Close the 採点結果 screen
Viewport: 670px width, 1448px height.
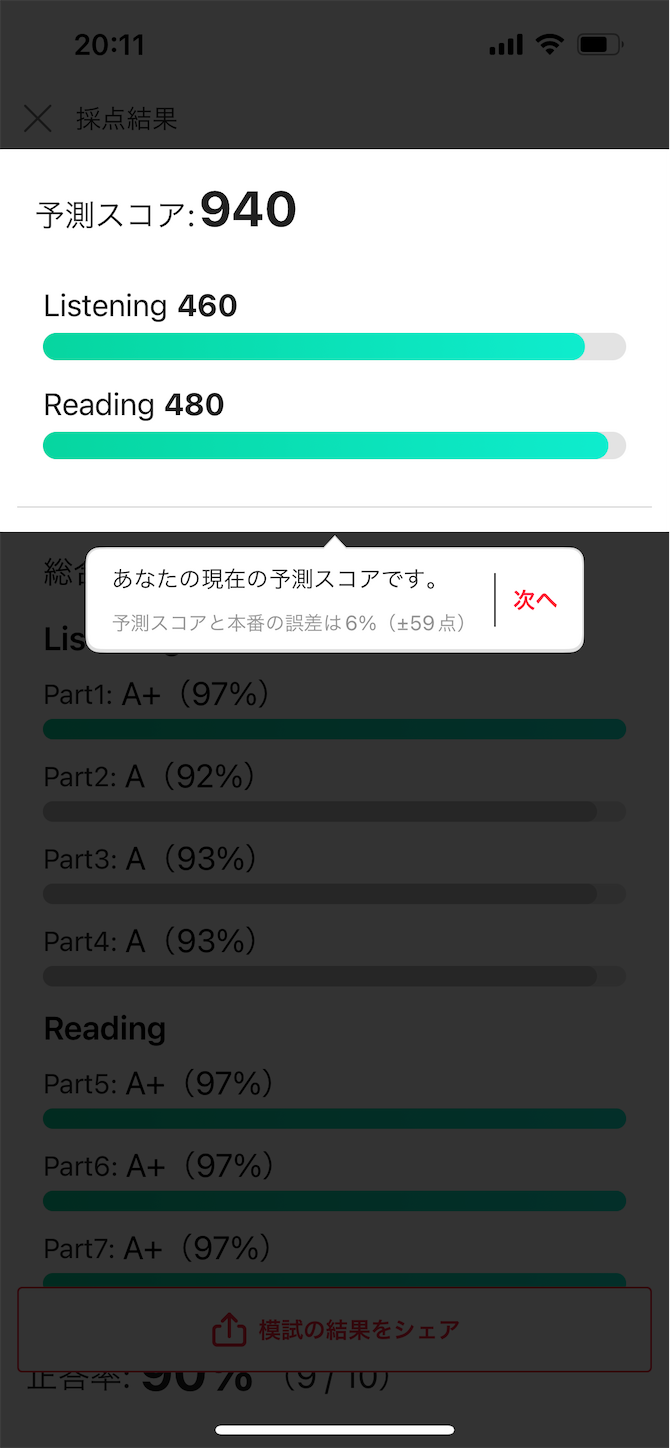click(x=38, y=119)
